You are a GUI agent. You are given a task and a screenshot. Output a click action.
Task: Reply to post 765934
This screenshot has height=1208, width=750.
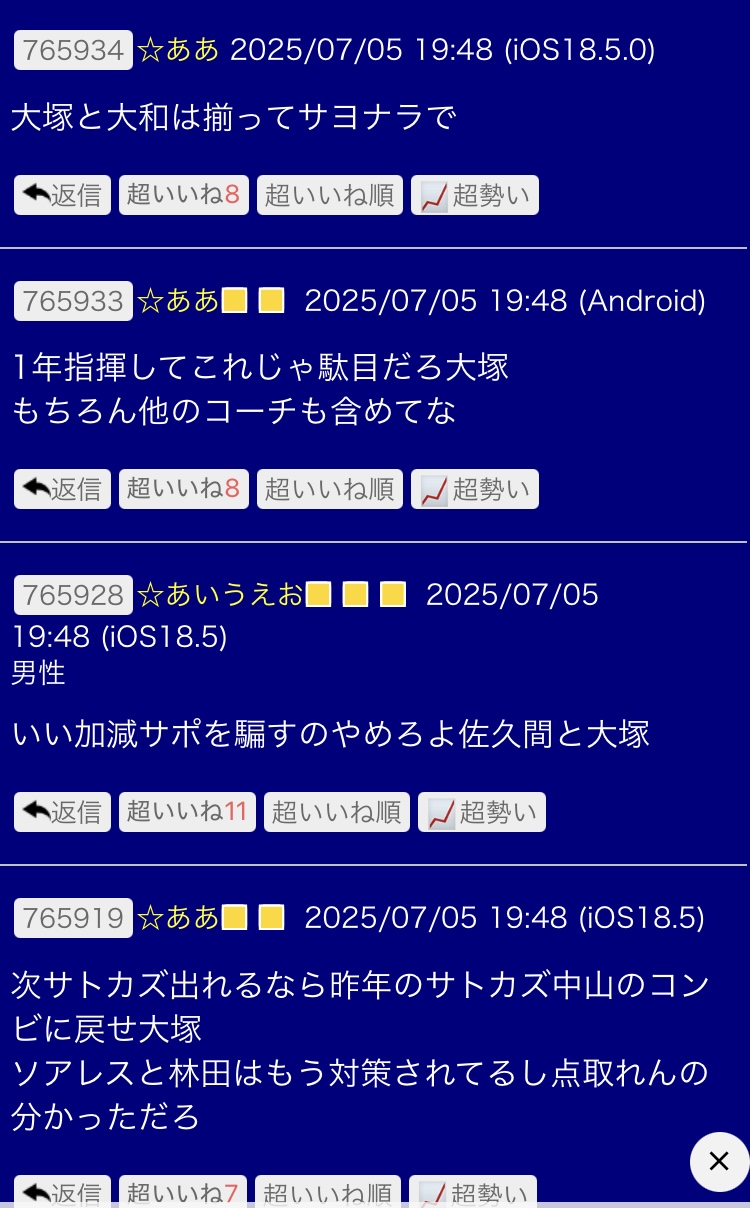[62, 195]
